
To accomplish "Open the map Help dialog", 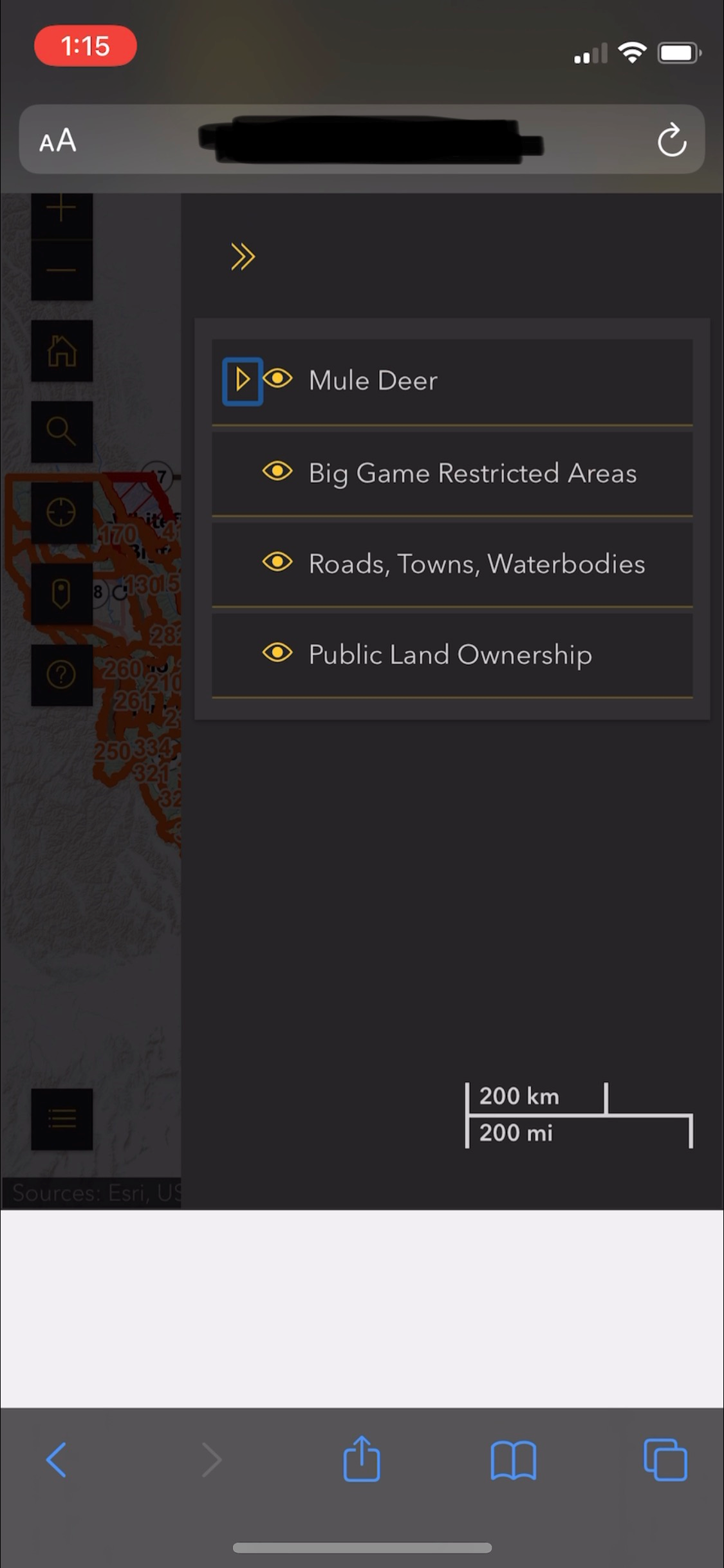I will [61, 675].
